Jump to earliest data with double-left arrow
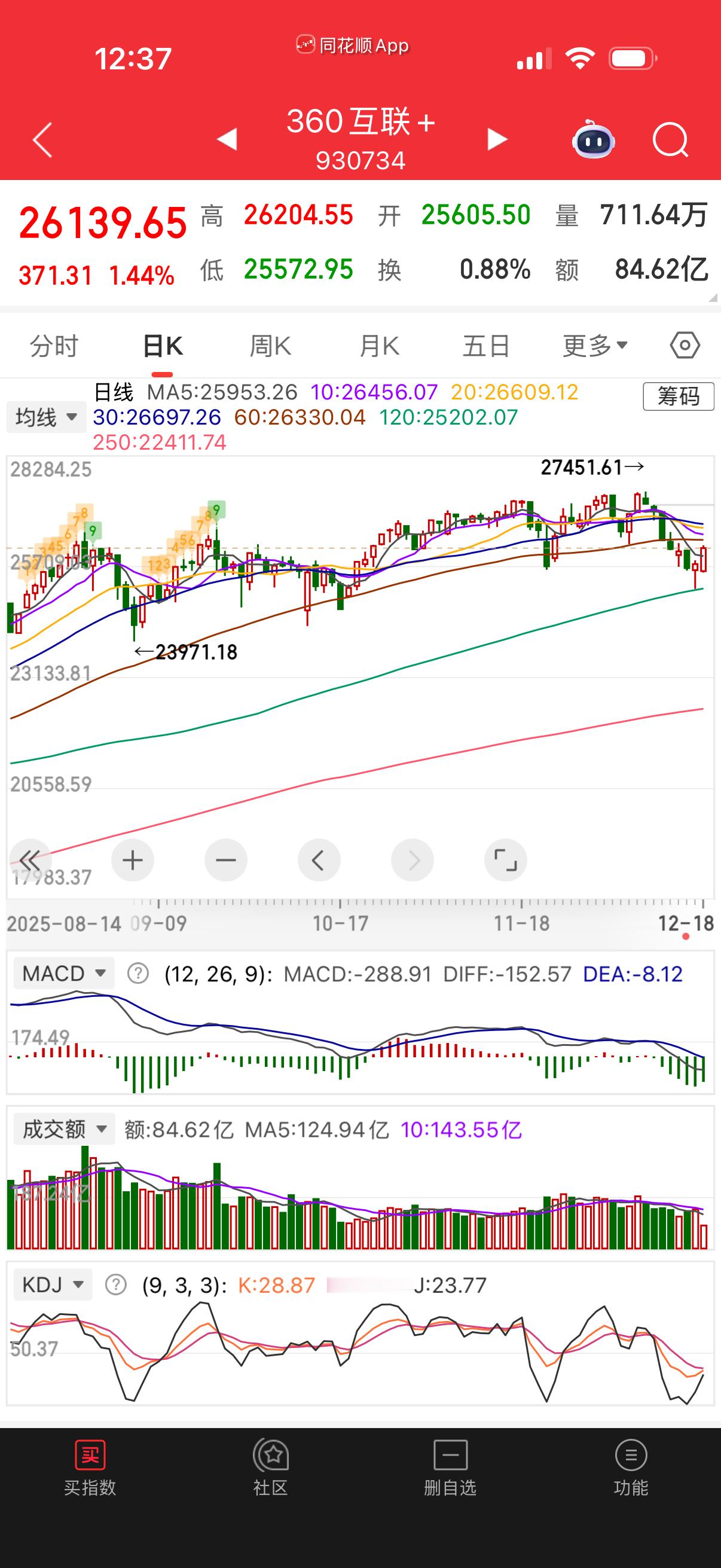721x1568 pixels. [30, 860]
